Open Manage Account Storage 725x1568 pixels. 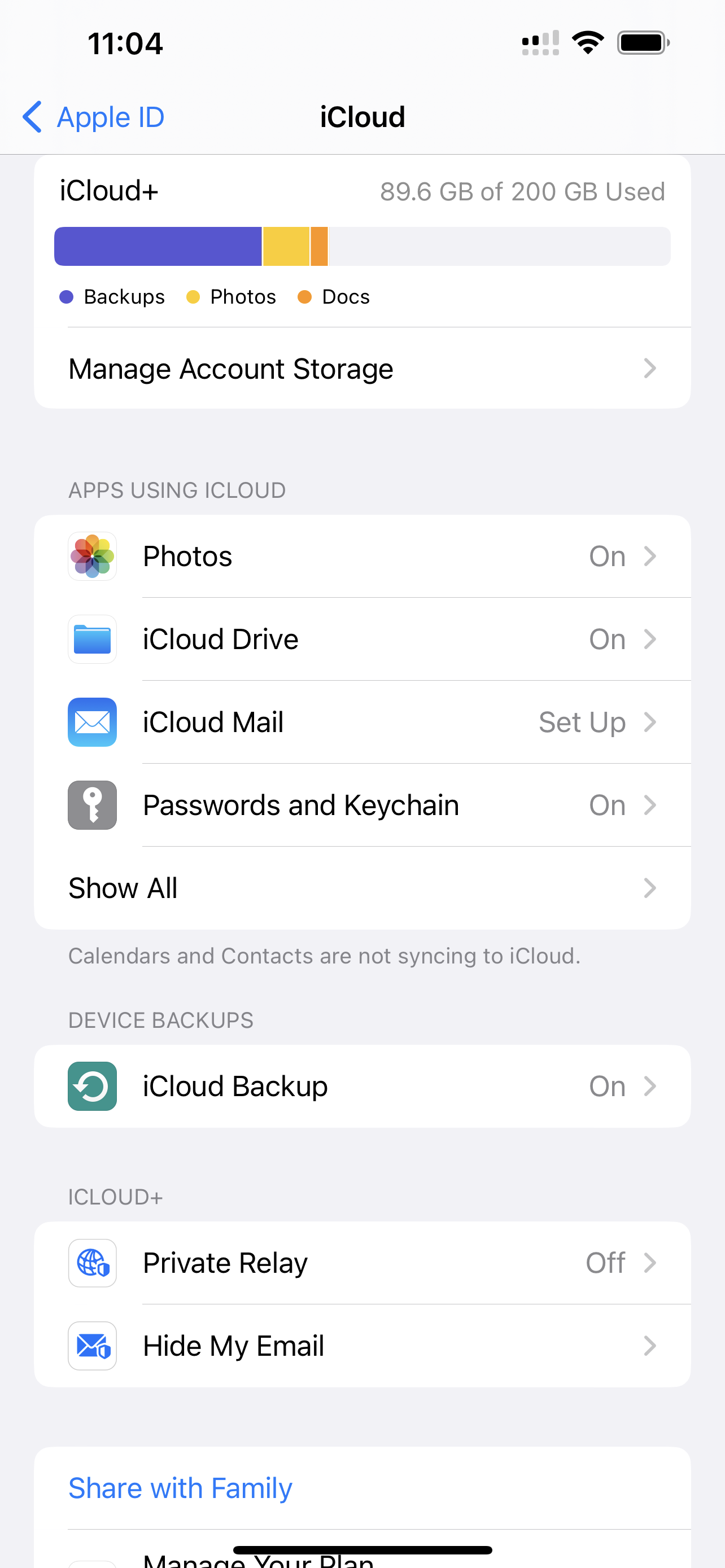click(362, 368)
